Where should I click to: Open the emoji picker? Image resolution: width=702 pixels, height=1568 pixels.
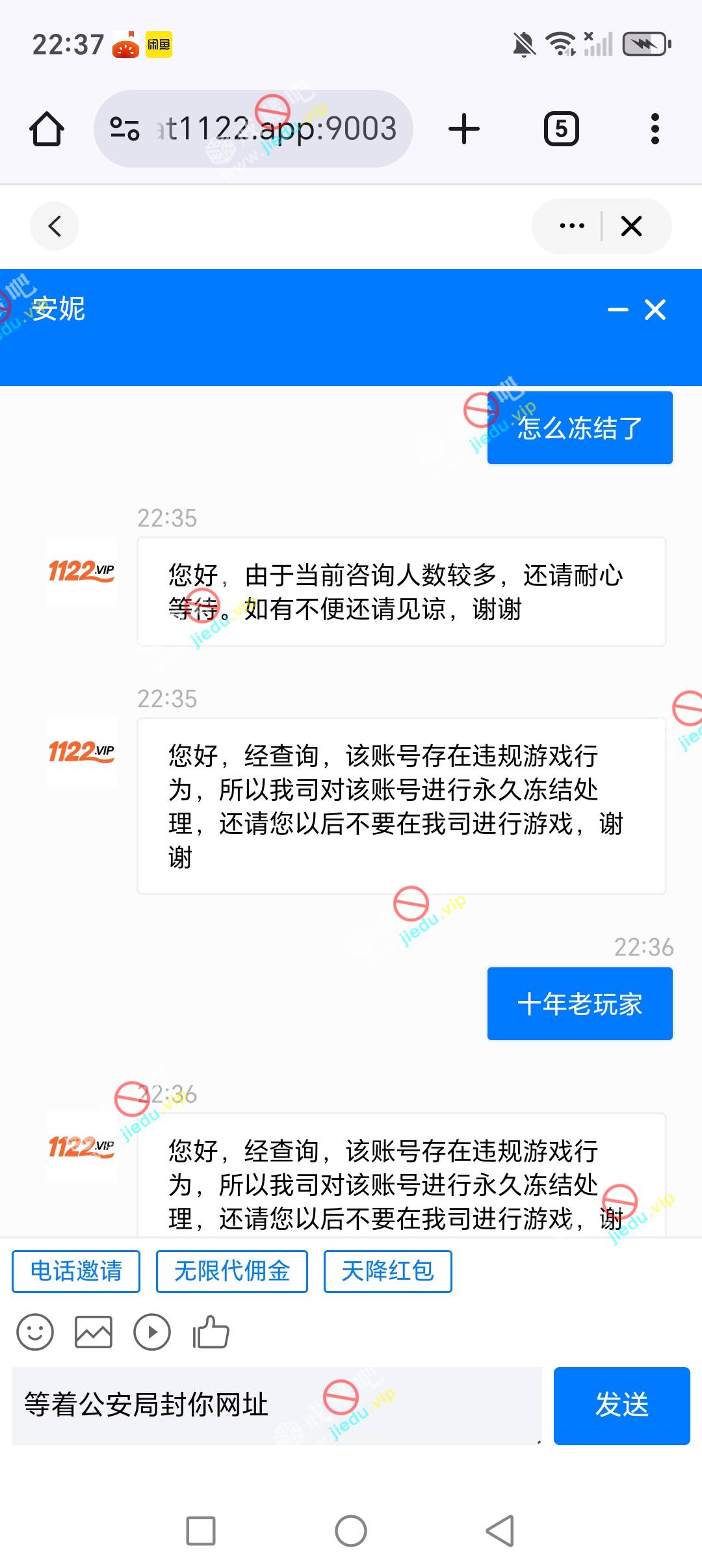pyautogui.click(x=35, y=1332)
